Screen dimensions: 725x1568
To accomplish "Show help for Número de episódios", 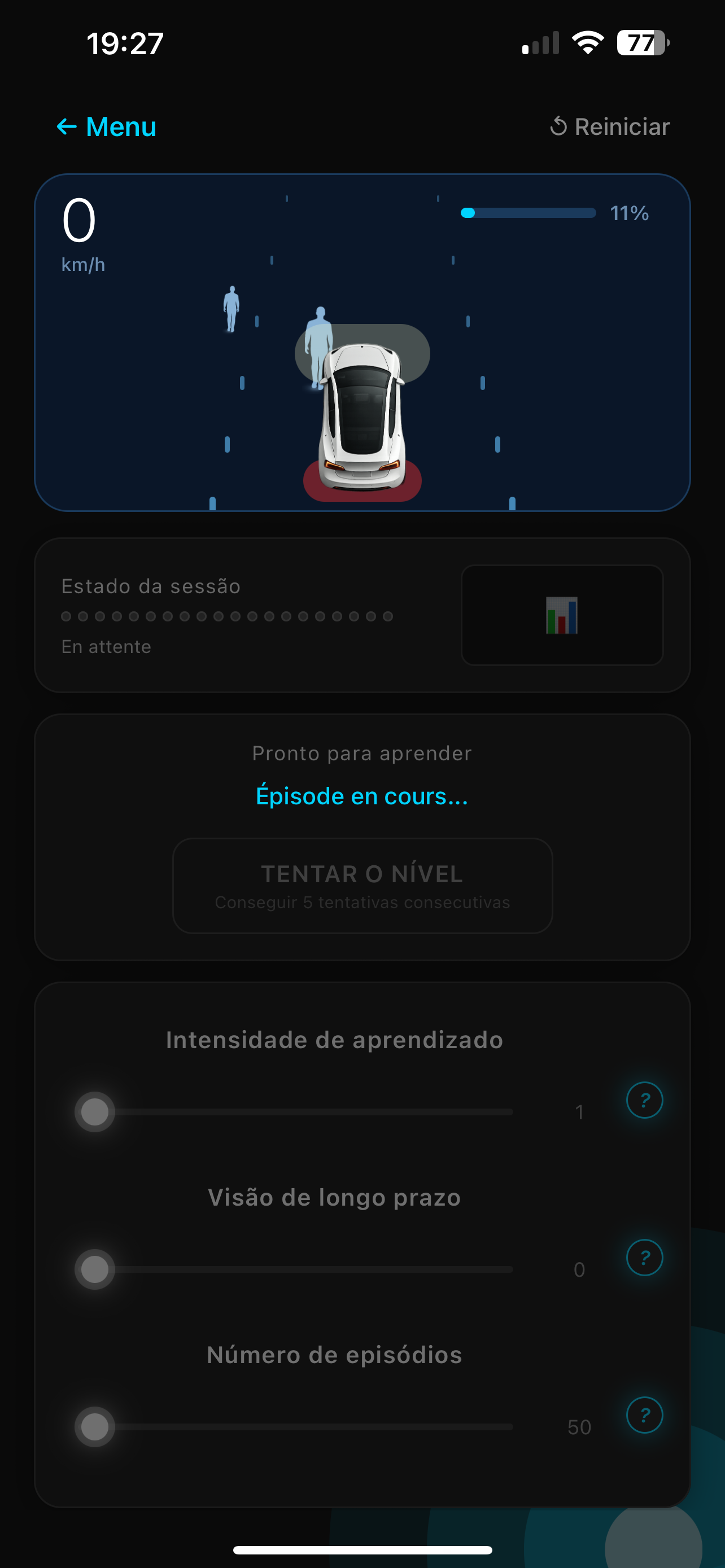I will pyautogui.click(x=644, y=1414).
